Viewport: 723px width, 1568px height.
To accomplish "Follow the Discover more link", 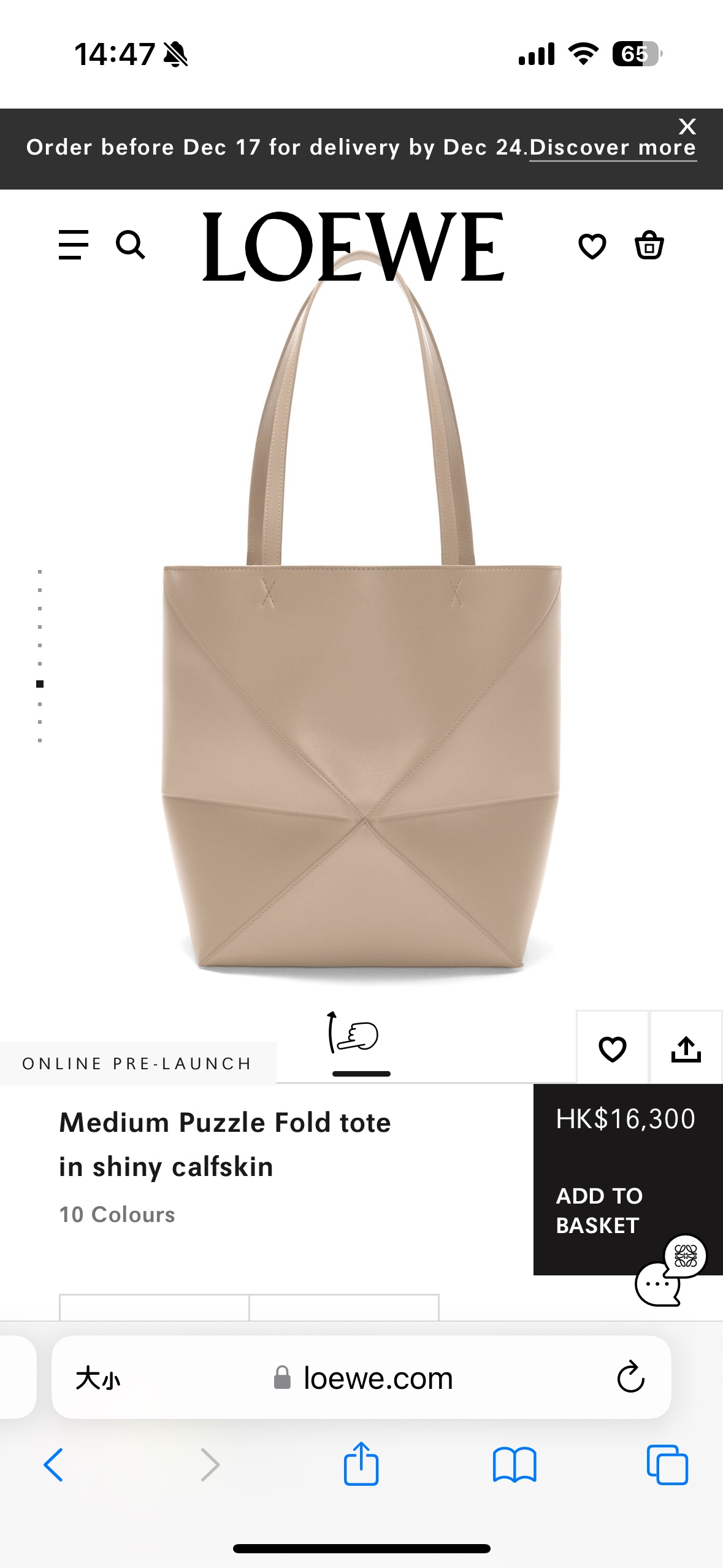I will [x=612, y=148].
